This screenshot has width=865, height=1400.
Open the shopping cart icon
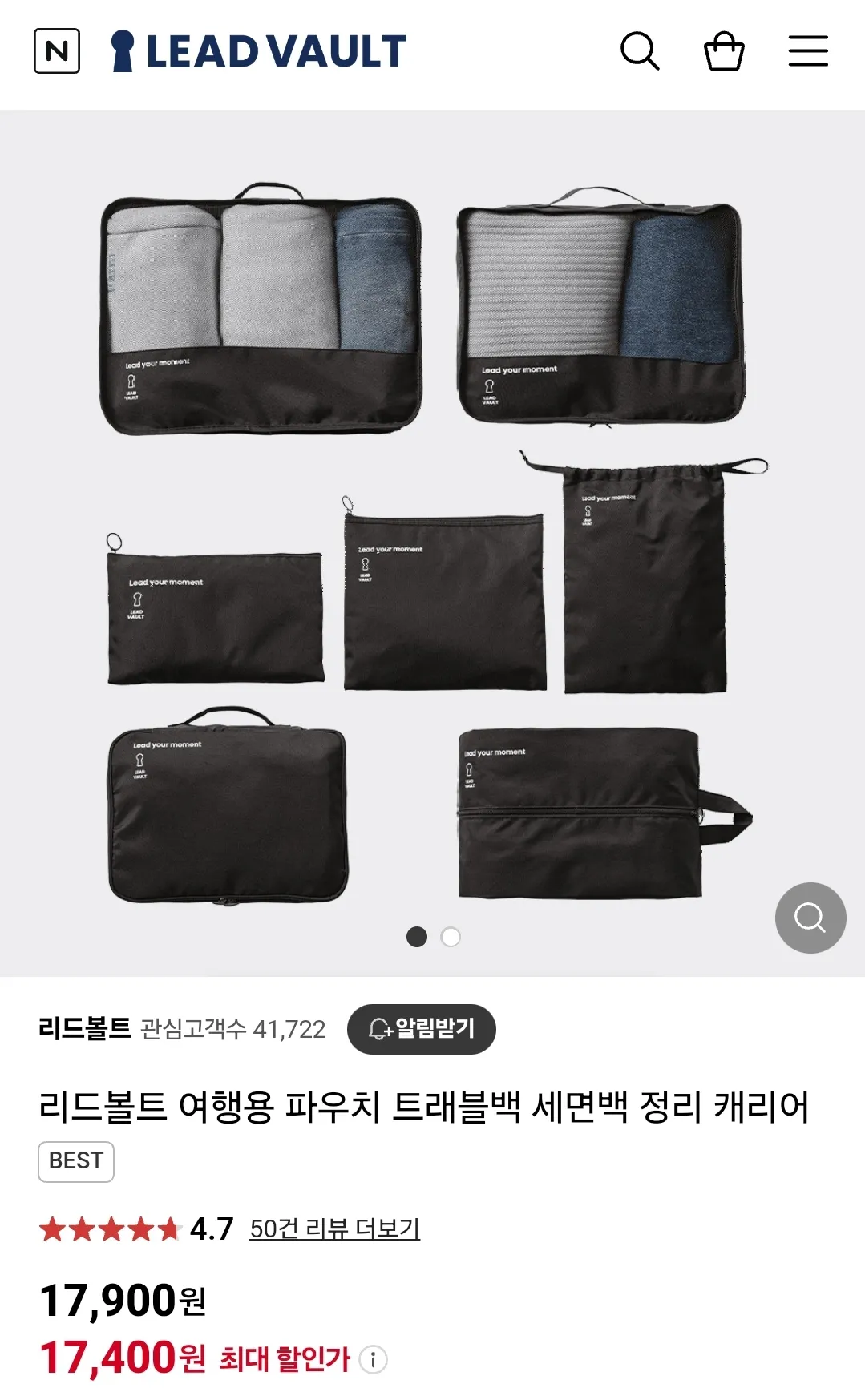[724, 51]
